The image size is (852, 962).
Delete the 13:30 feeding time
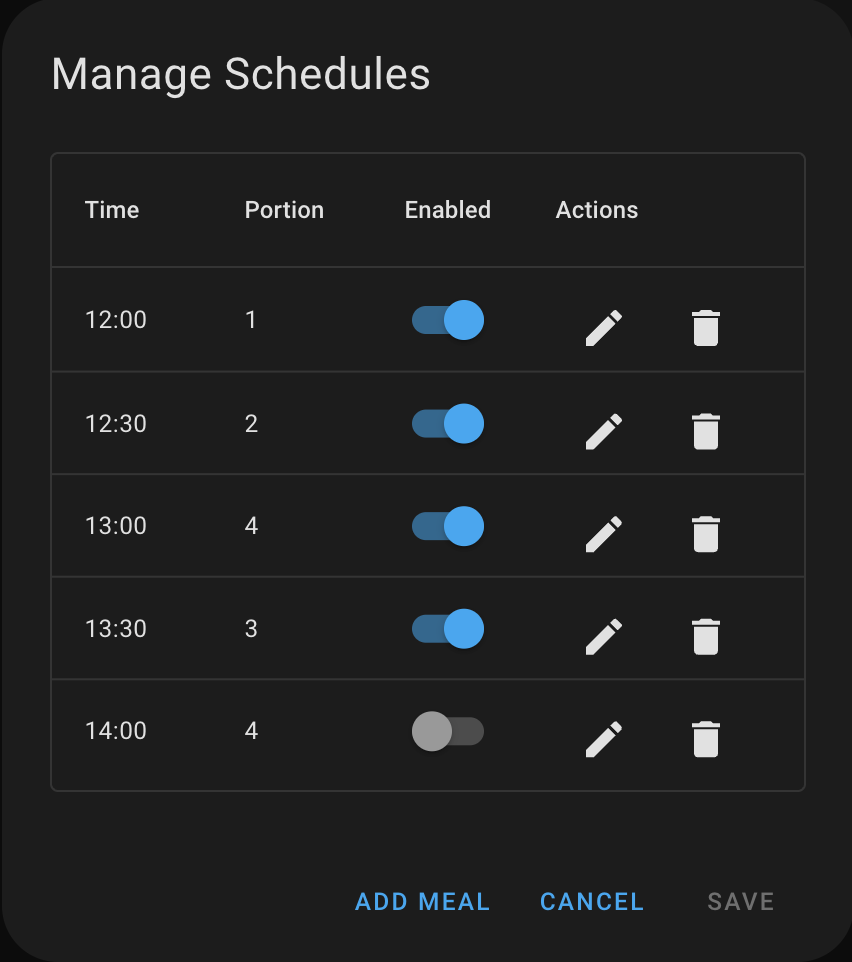[x=705, y=636]
